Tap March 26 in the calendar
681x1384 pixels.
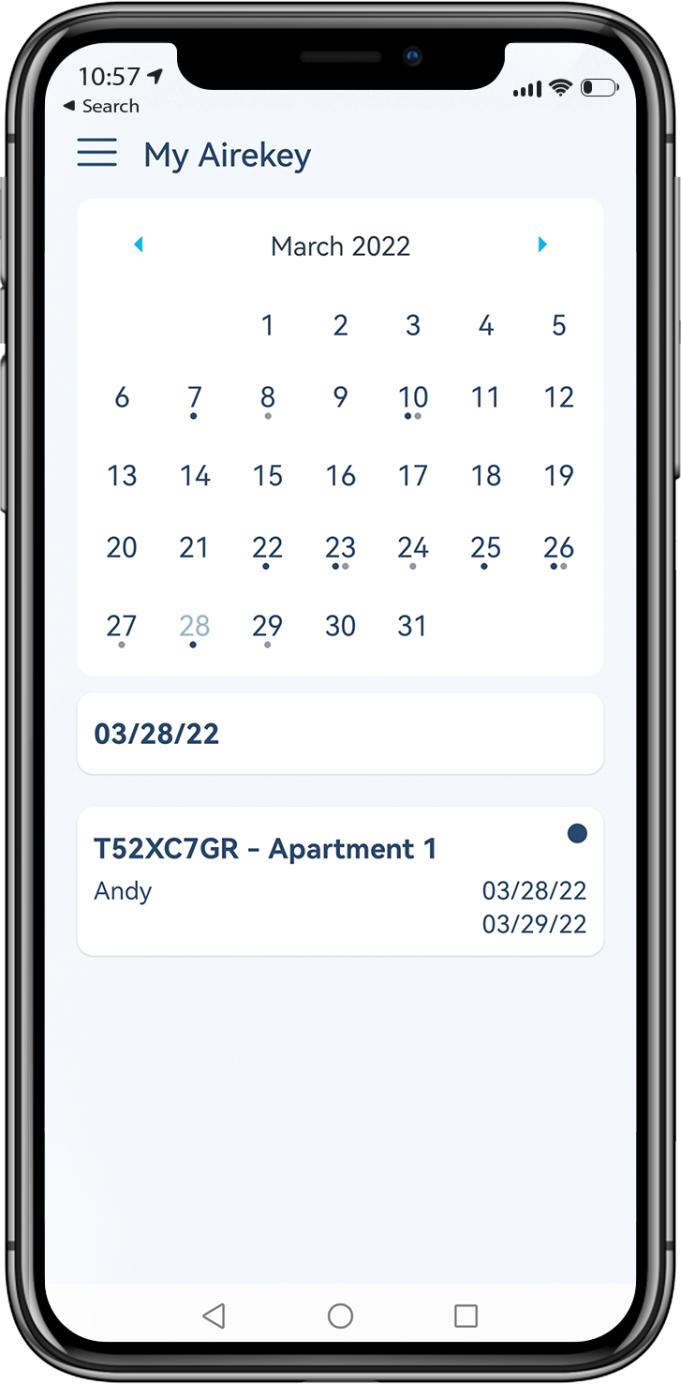pyautogui.click(x=558, y=548)
